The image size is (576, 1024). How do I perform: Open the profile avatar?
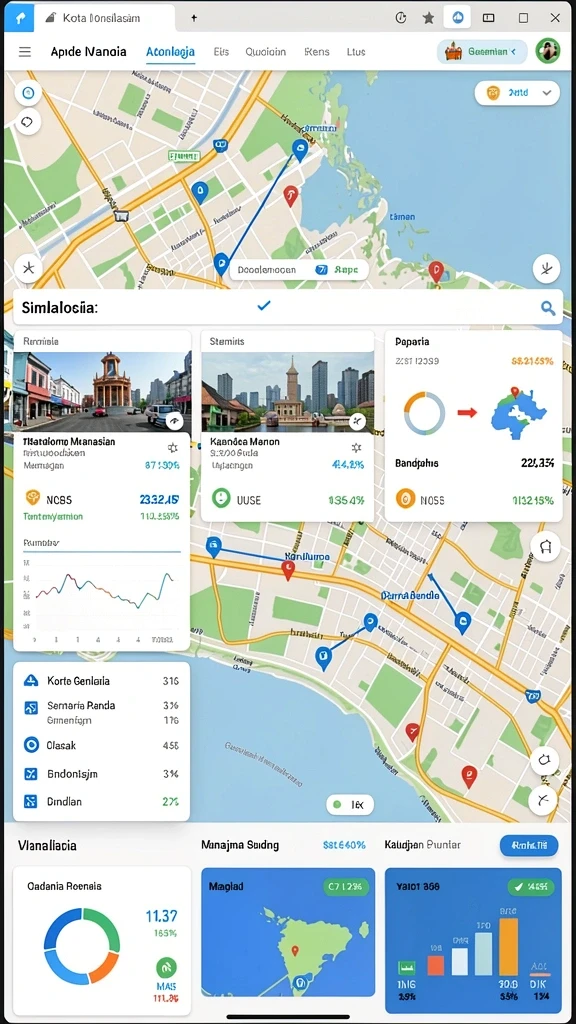click(x=548, y=51)
